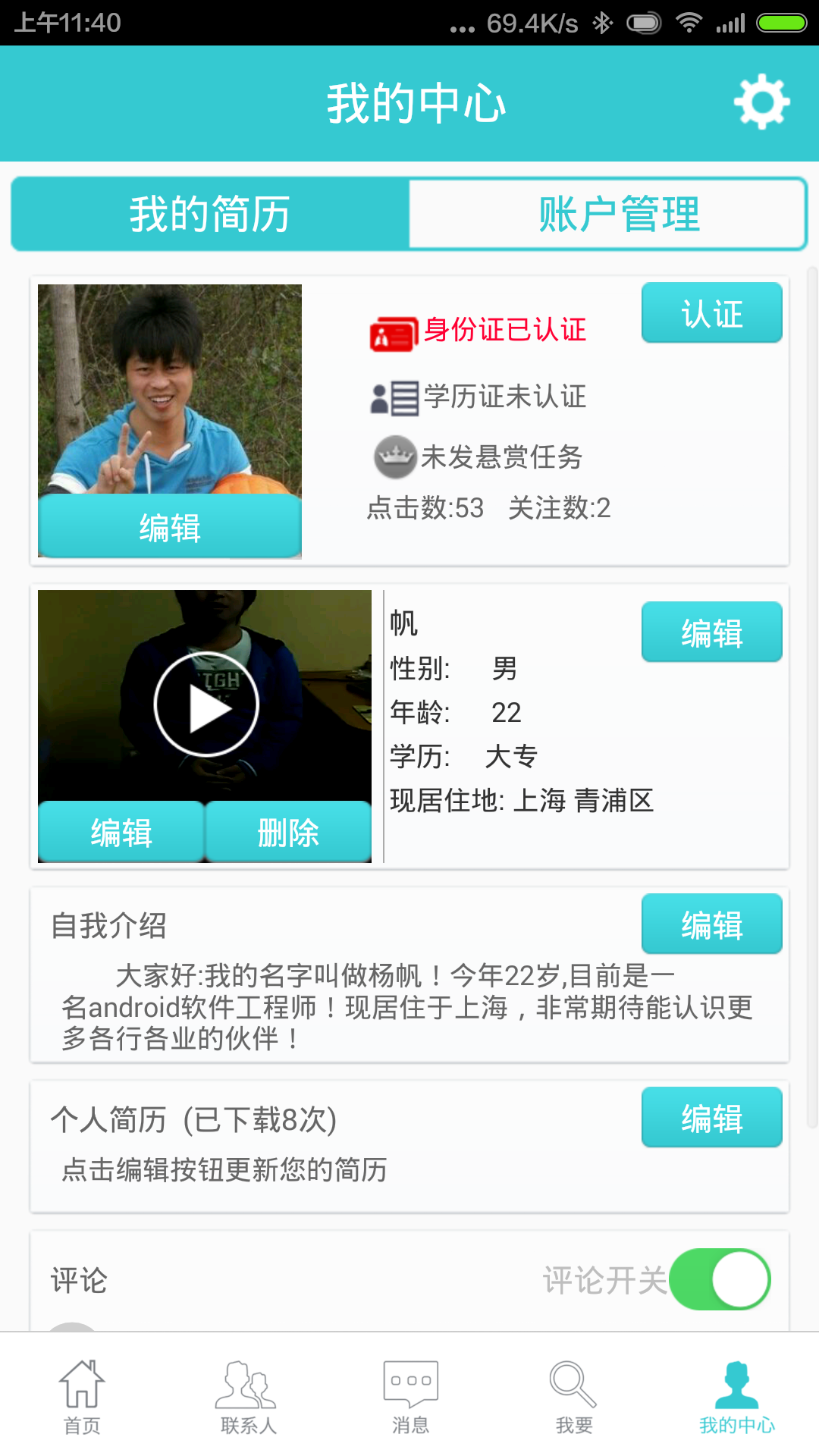819x1456 pixels.
Task: Edit the introduction video
Action: point(121,832)
